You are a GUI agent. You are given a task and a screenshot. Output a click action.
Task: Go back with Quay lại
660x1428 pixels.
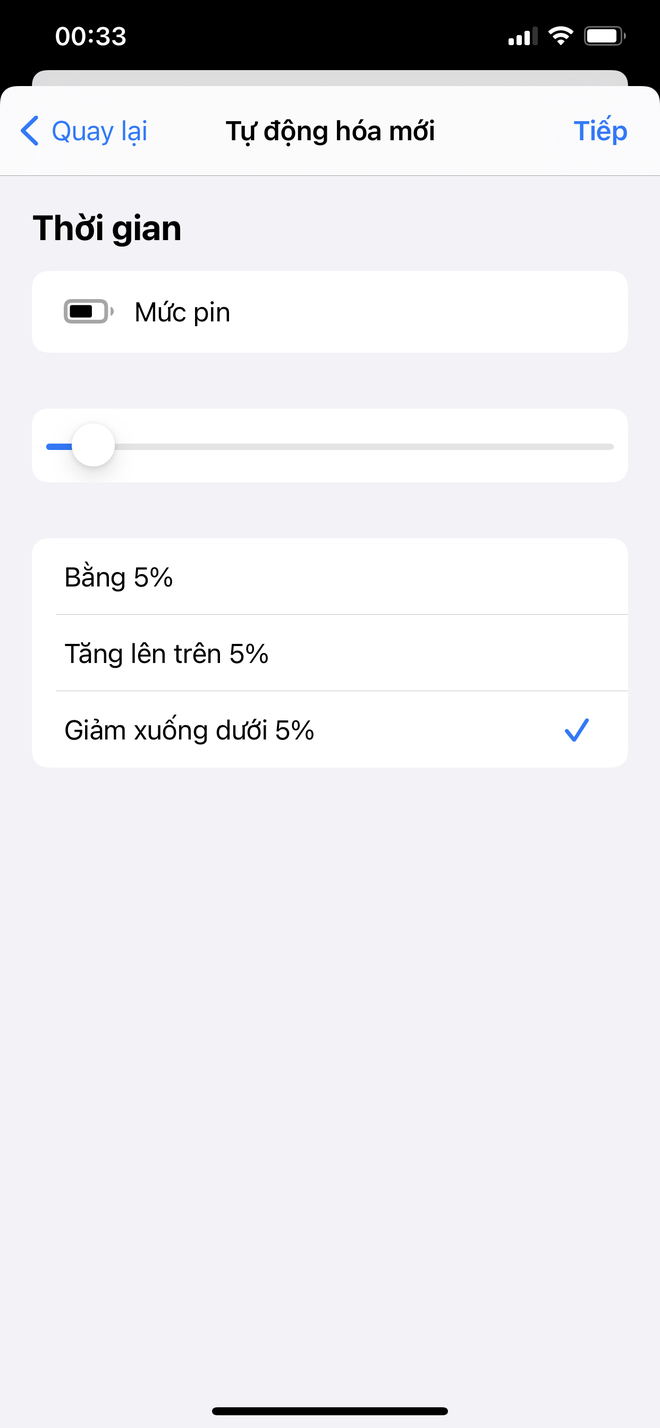pos(85,131)
